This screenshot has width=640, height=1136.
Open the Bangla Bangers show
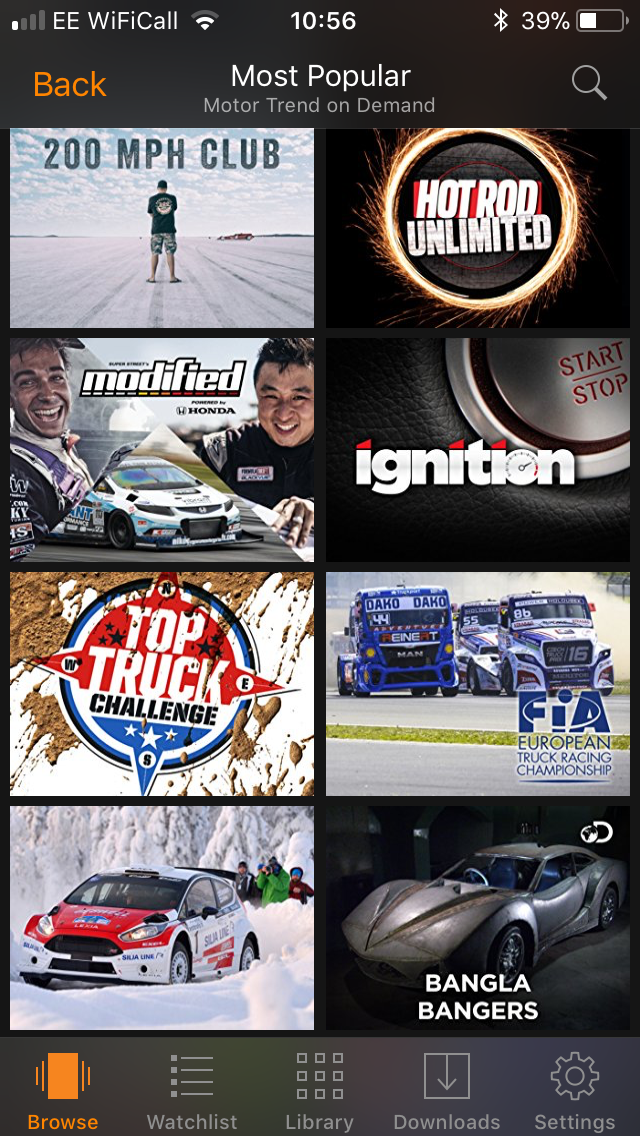click(478, 918)
